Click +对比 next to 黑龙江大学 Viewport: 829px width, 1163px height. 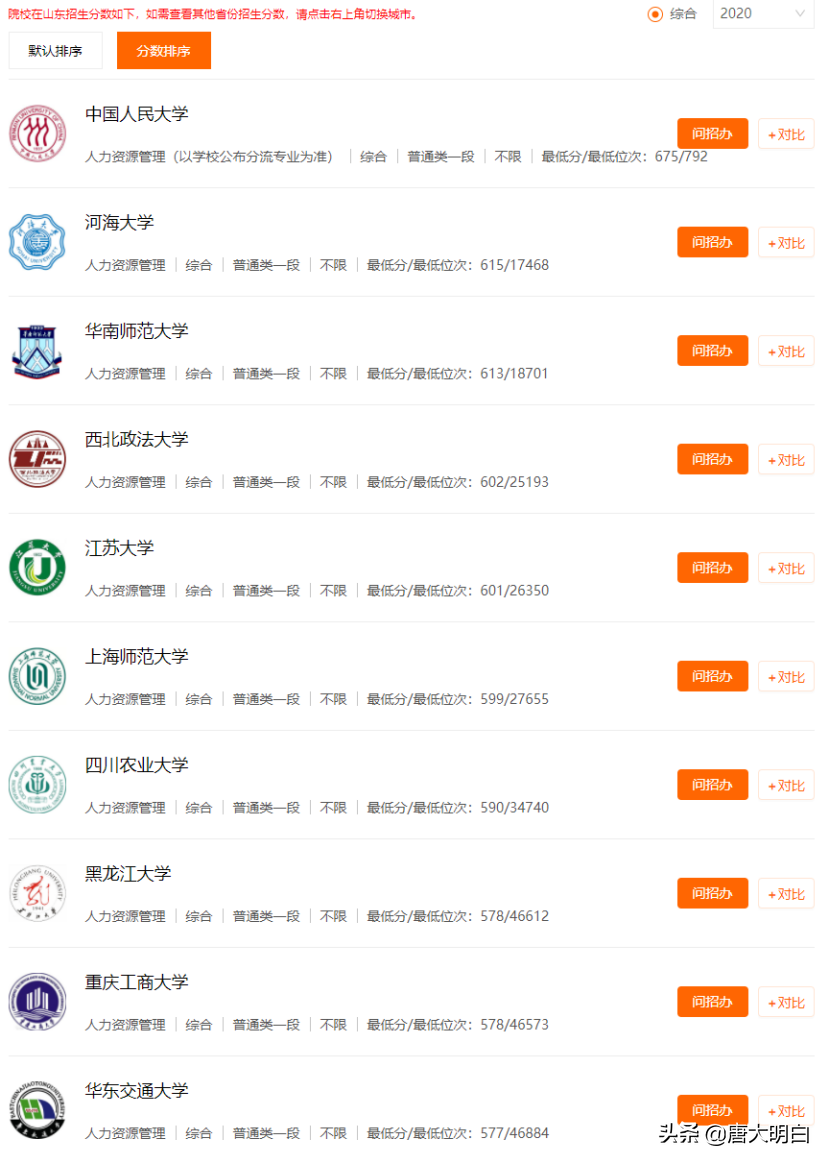(786, 893)
